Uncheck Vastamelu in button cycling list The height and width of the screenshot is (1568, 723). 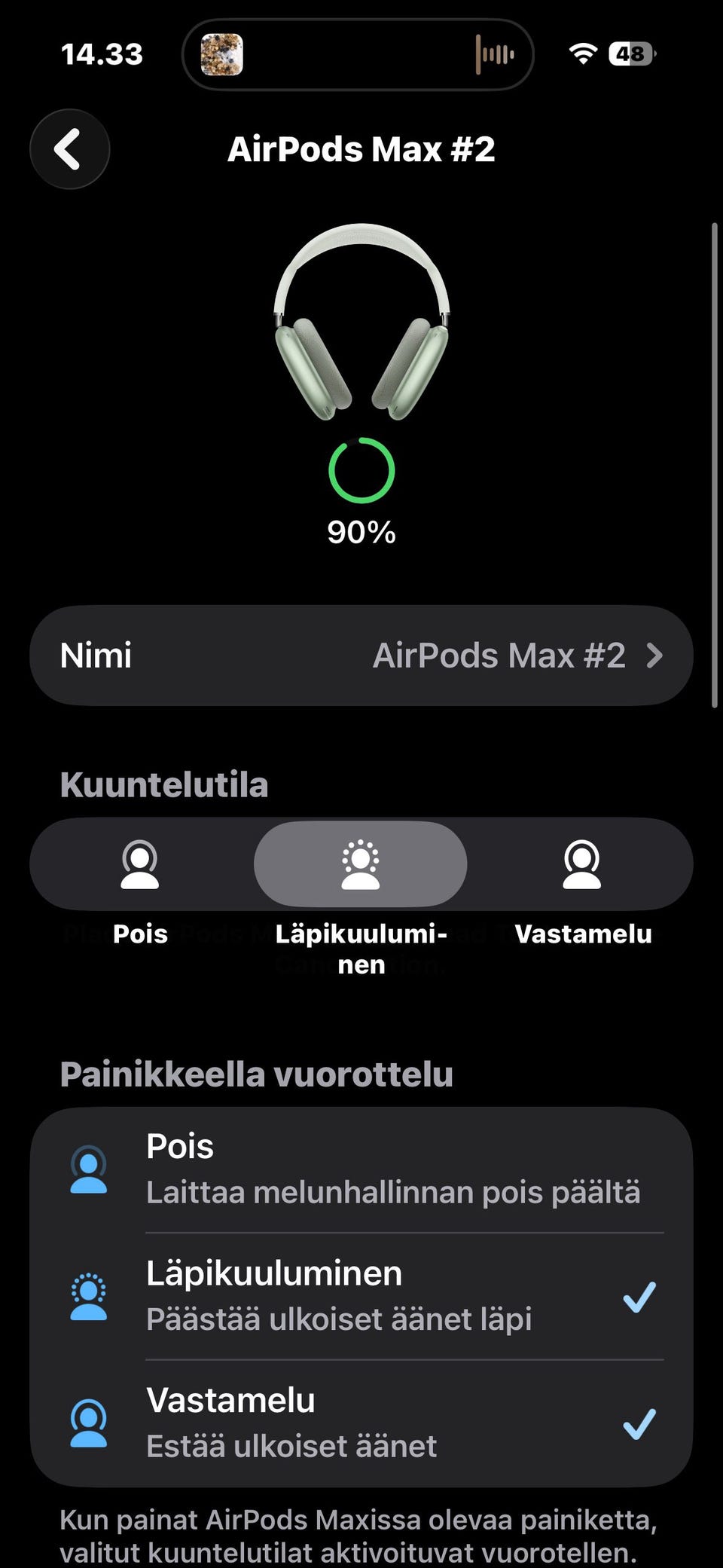pos(361,1423)
